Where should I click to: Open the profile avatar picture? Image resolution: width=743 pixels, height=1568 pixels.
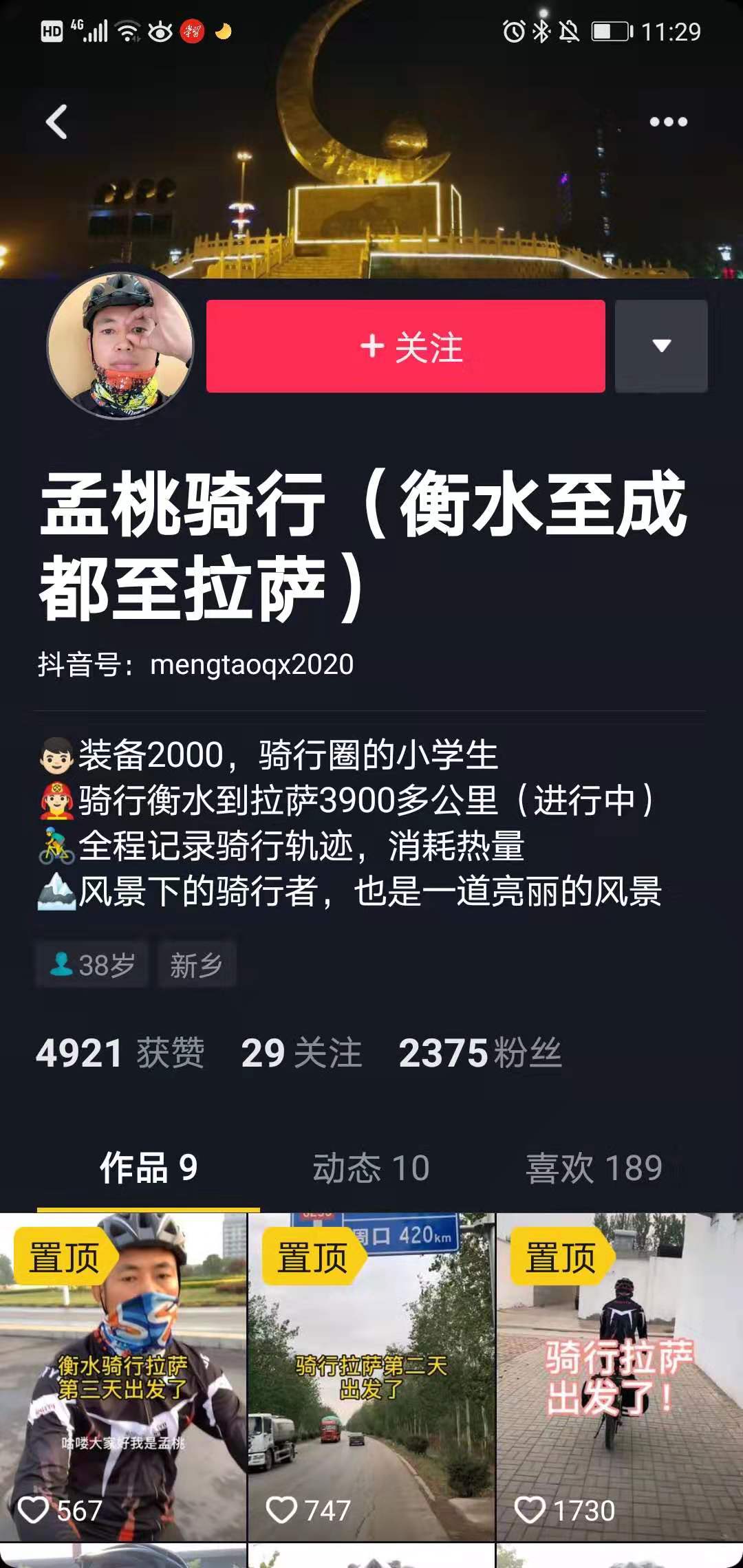120,345
